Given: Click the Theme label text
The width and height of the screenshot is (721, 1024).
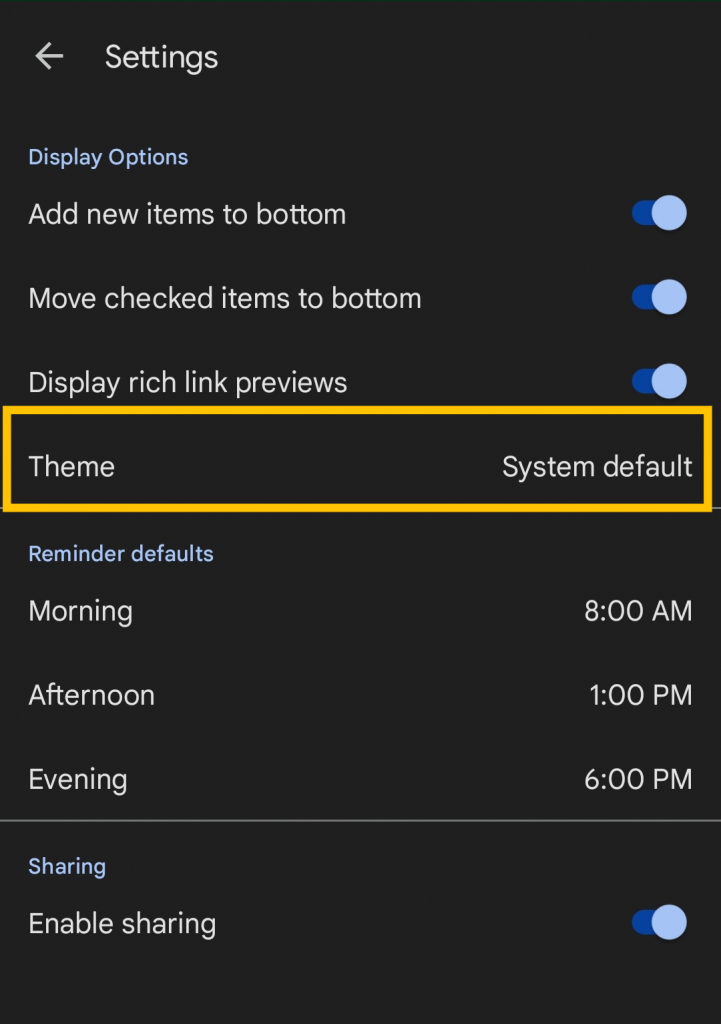Looking at the screenshot, I should 71,466.
